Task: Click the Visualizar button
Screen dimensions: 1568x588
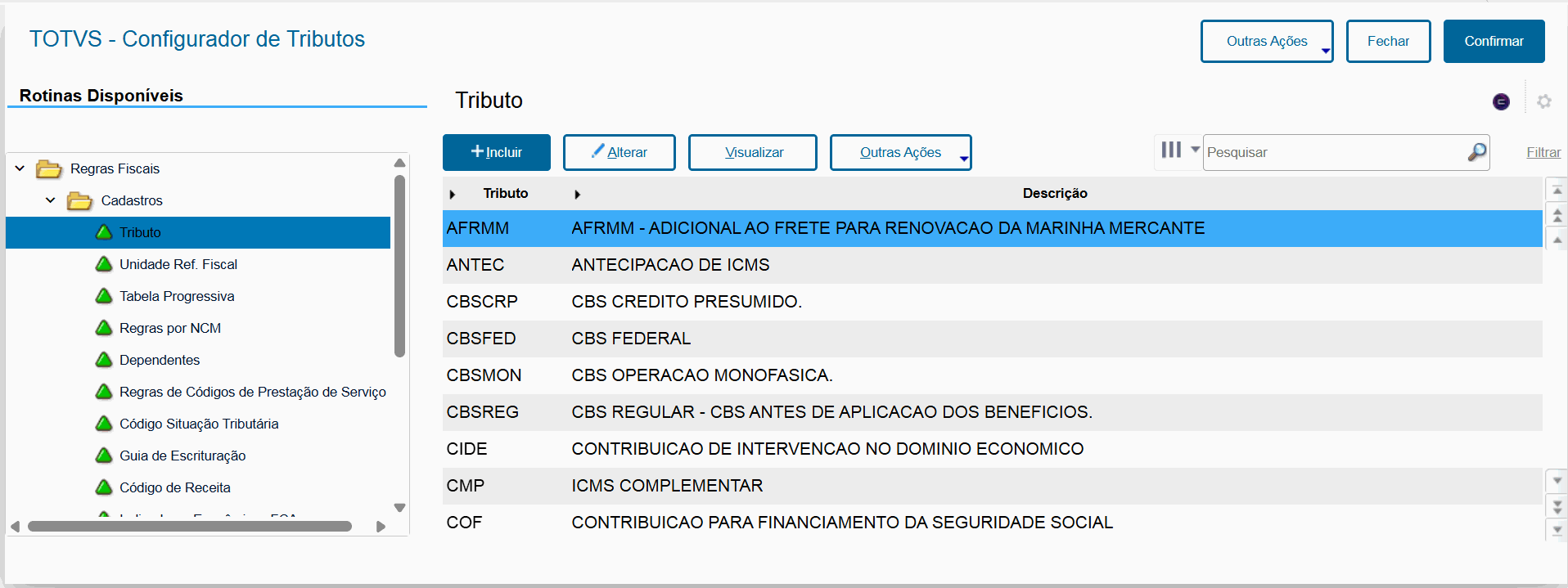Action: pyautogui.click(x=752, y=152)
